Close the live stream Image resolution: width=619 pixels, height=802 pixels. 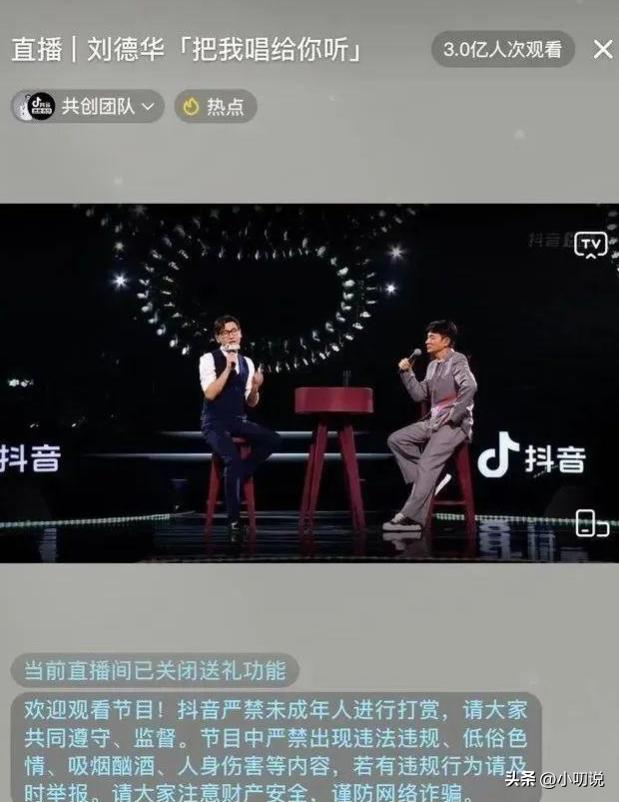pyautogui.click(x=603, y=49)
